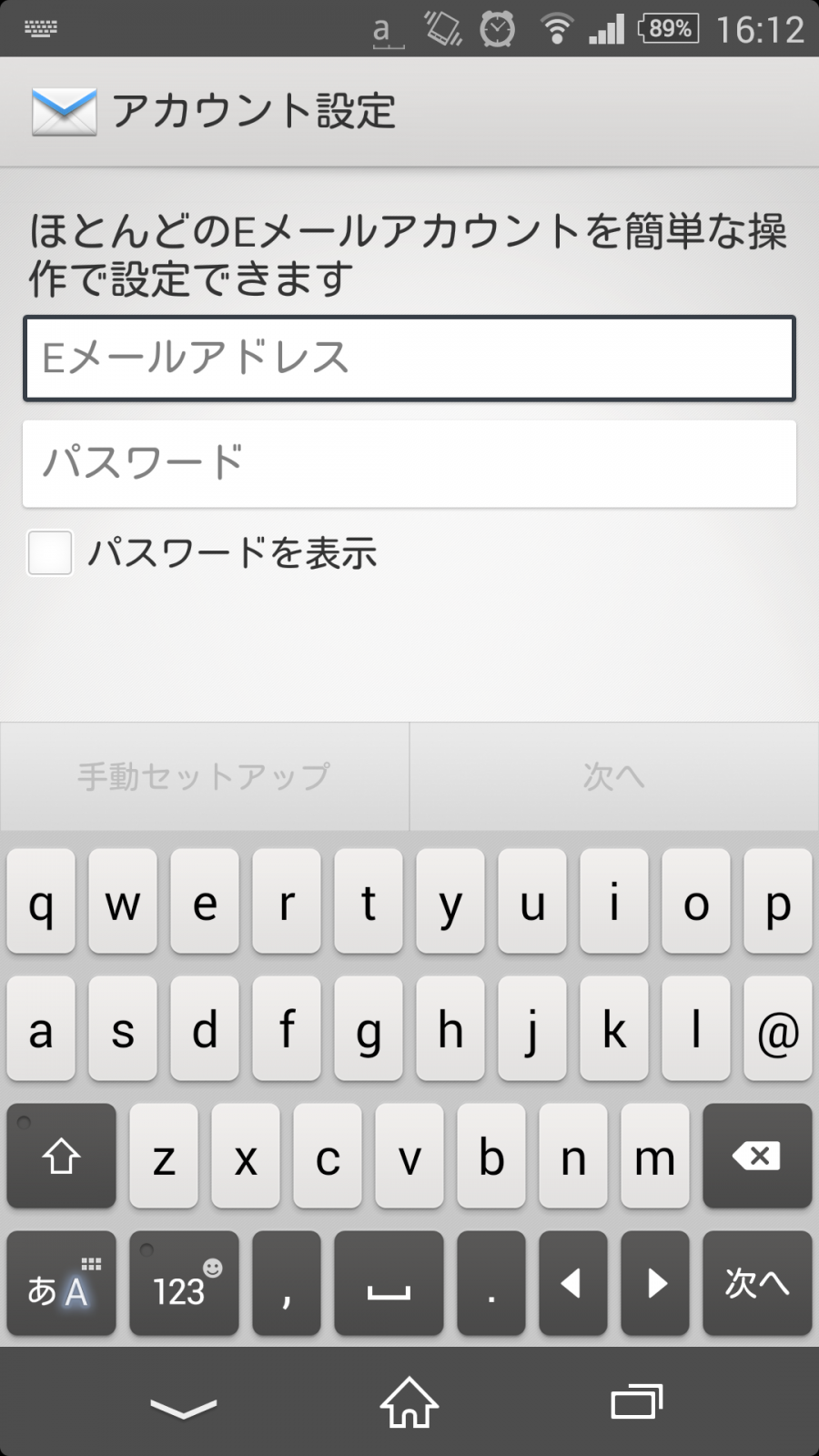Switch keyboard to 123 symbols mode

184,1283
